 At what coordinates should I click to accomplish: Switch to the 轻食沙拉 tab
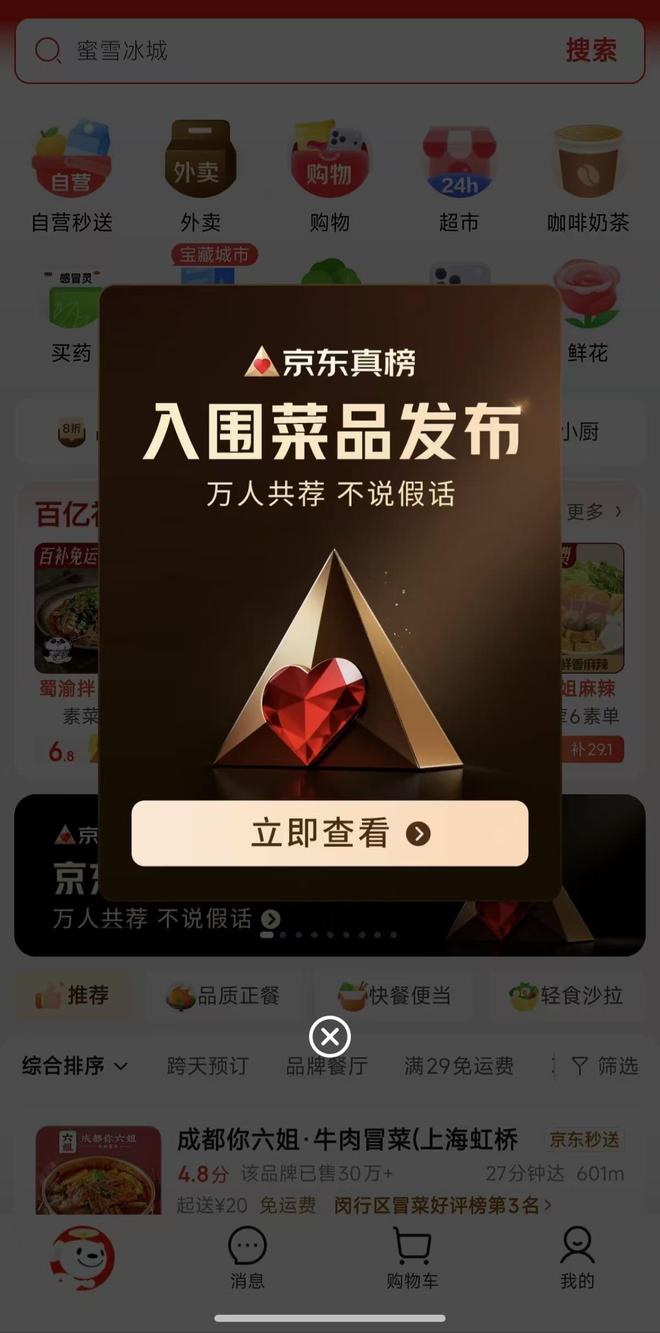point(566,995)
